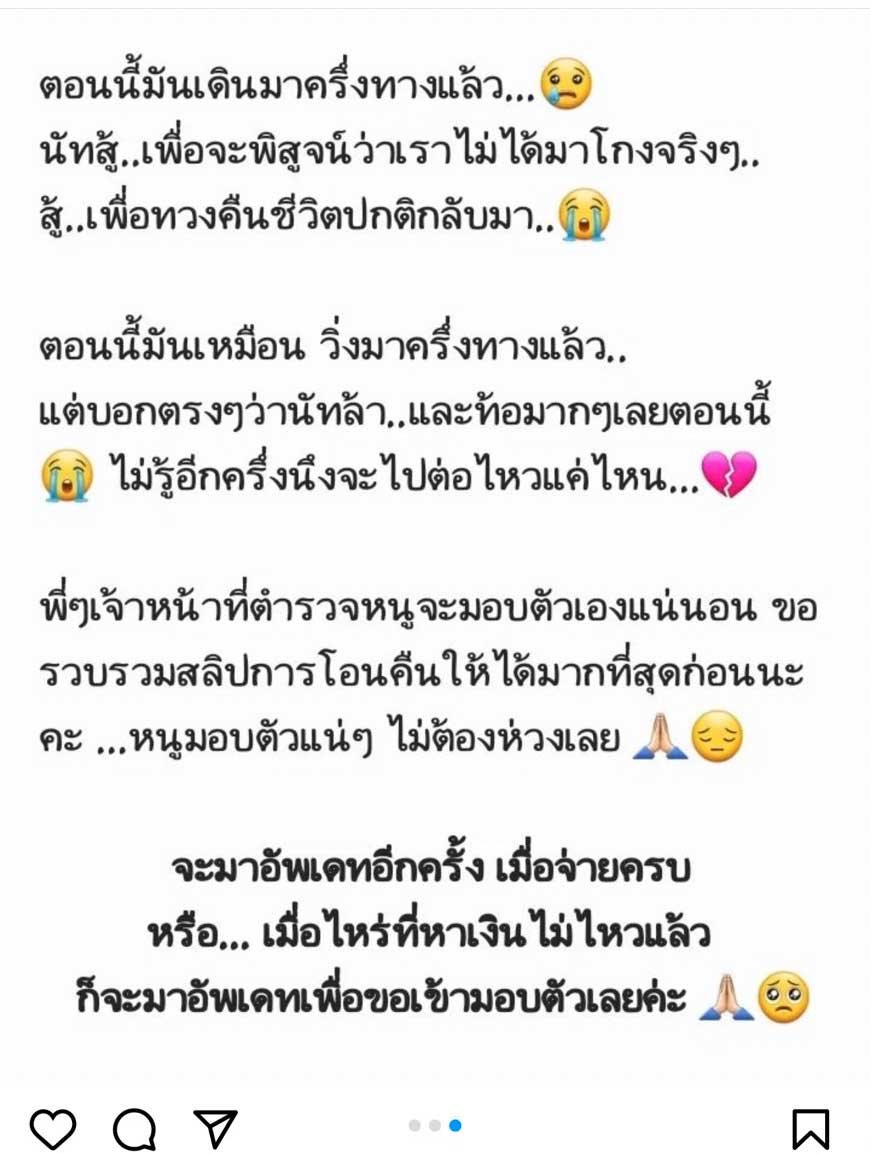
Task: Open comments on this post
Action: (x=134, y=1129)
